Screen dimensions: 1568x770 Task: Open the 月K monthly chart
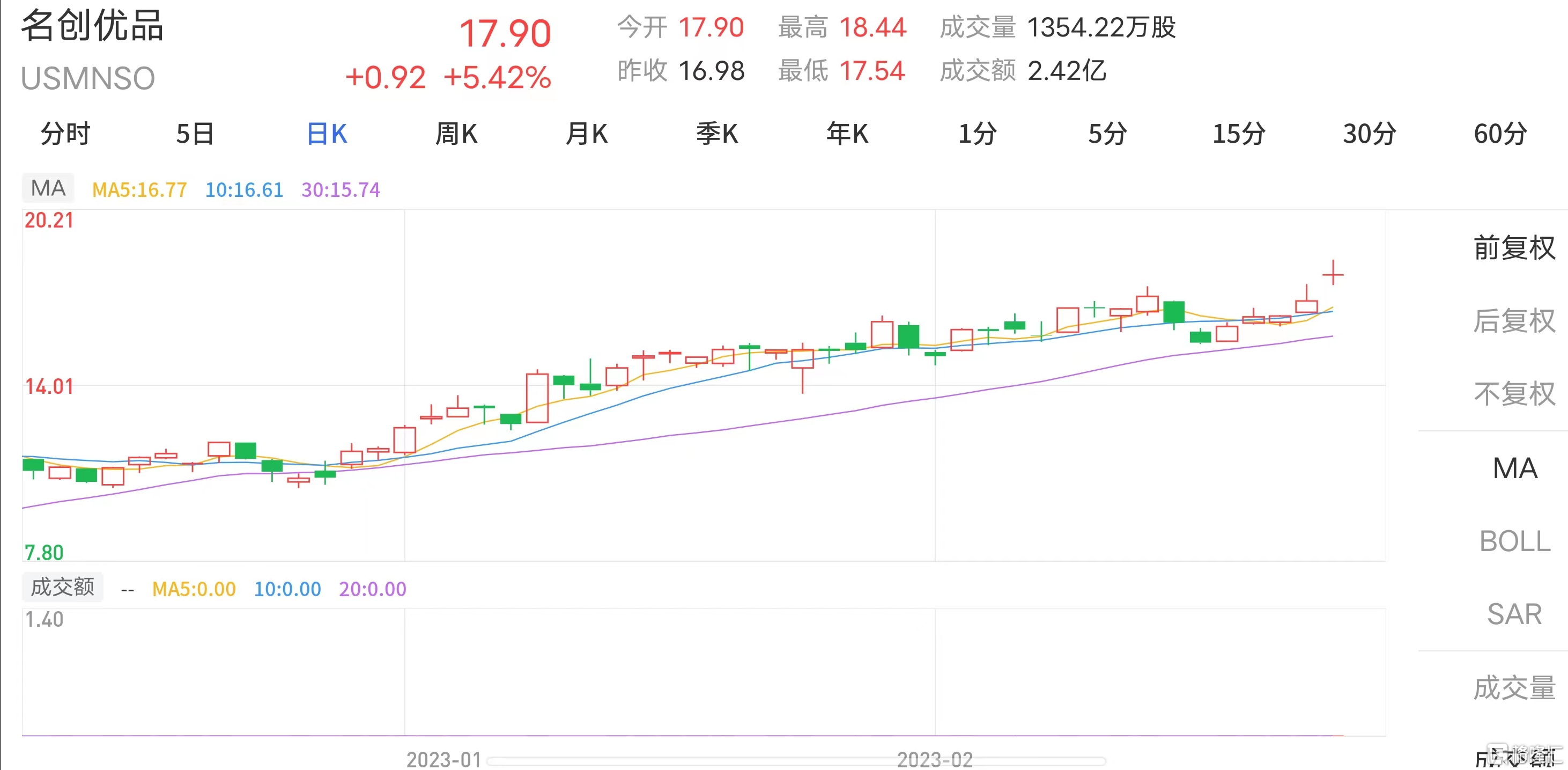point(587,134)
